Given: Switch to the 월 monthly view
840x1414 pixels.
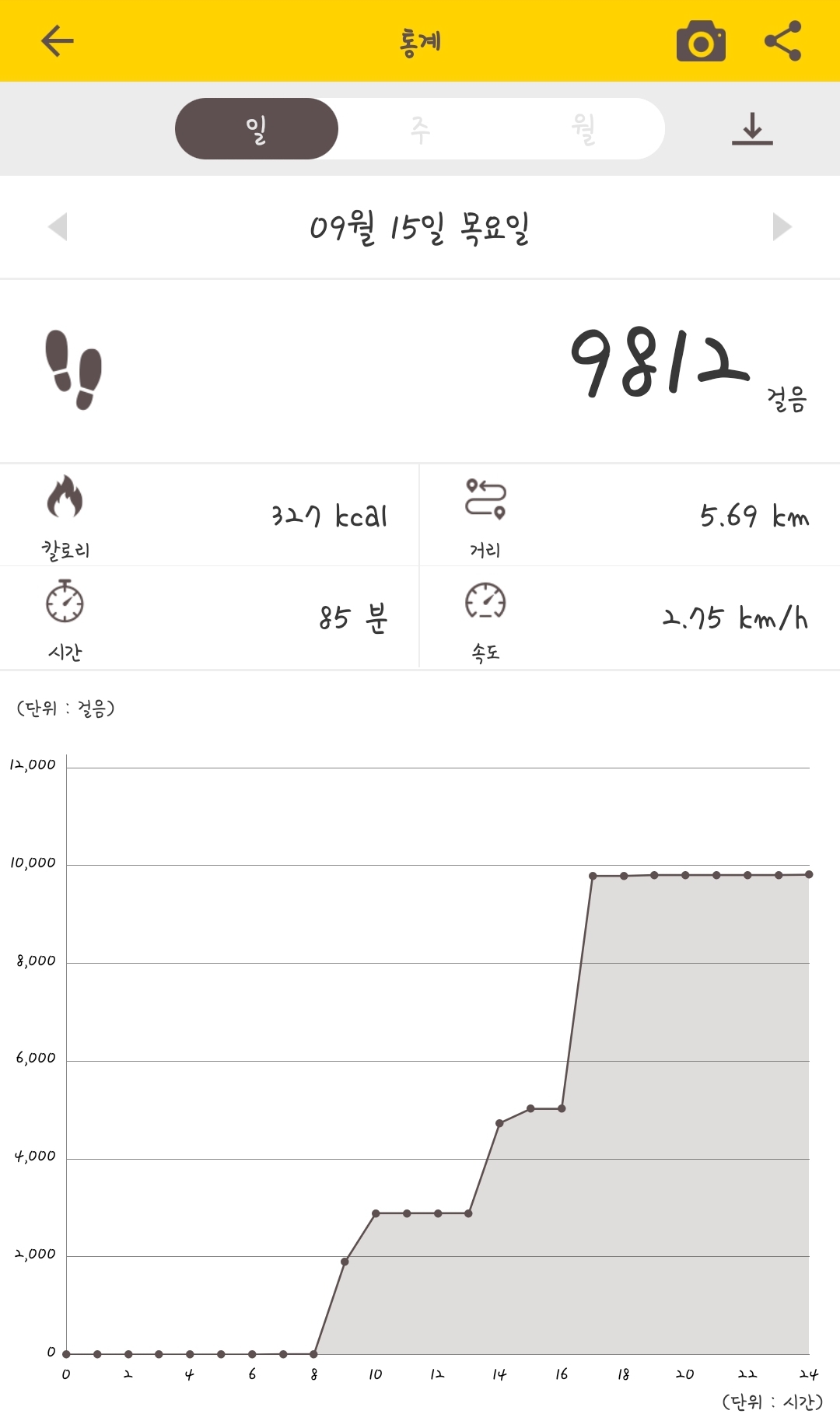Looking at the screenshot, I should click(583, 129).
